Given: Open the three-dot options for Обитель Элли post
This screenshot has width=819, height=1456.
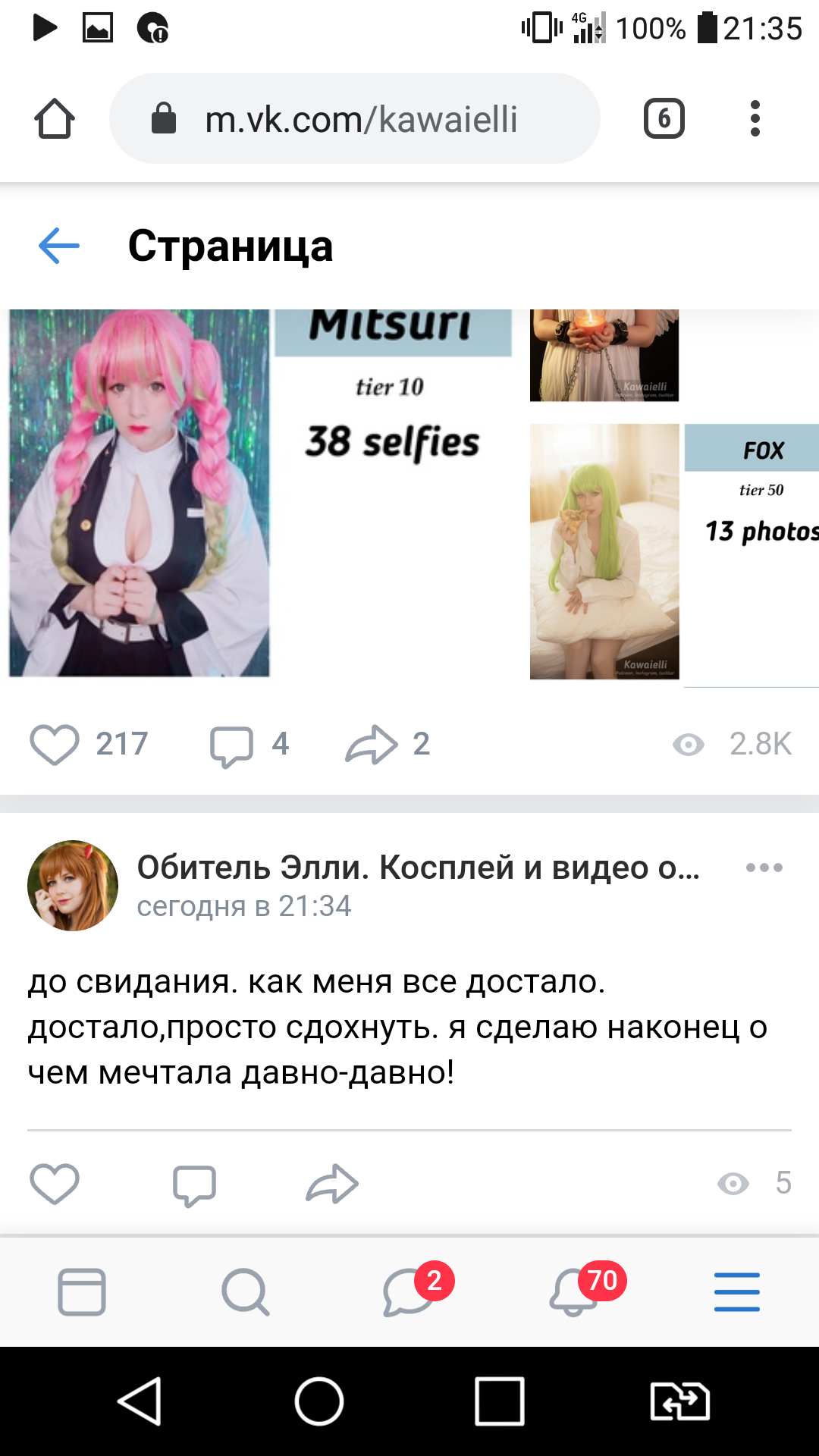Looking at the screenshot, I should tap(764, 868).
